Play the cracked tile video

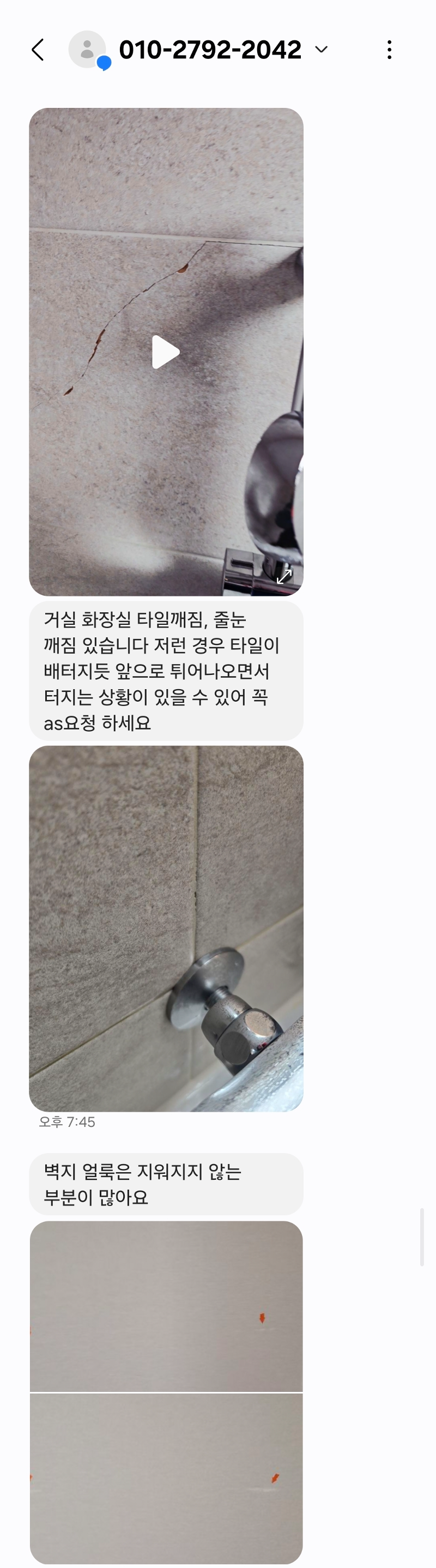click(165, 352)
